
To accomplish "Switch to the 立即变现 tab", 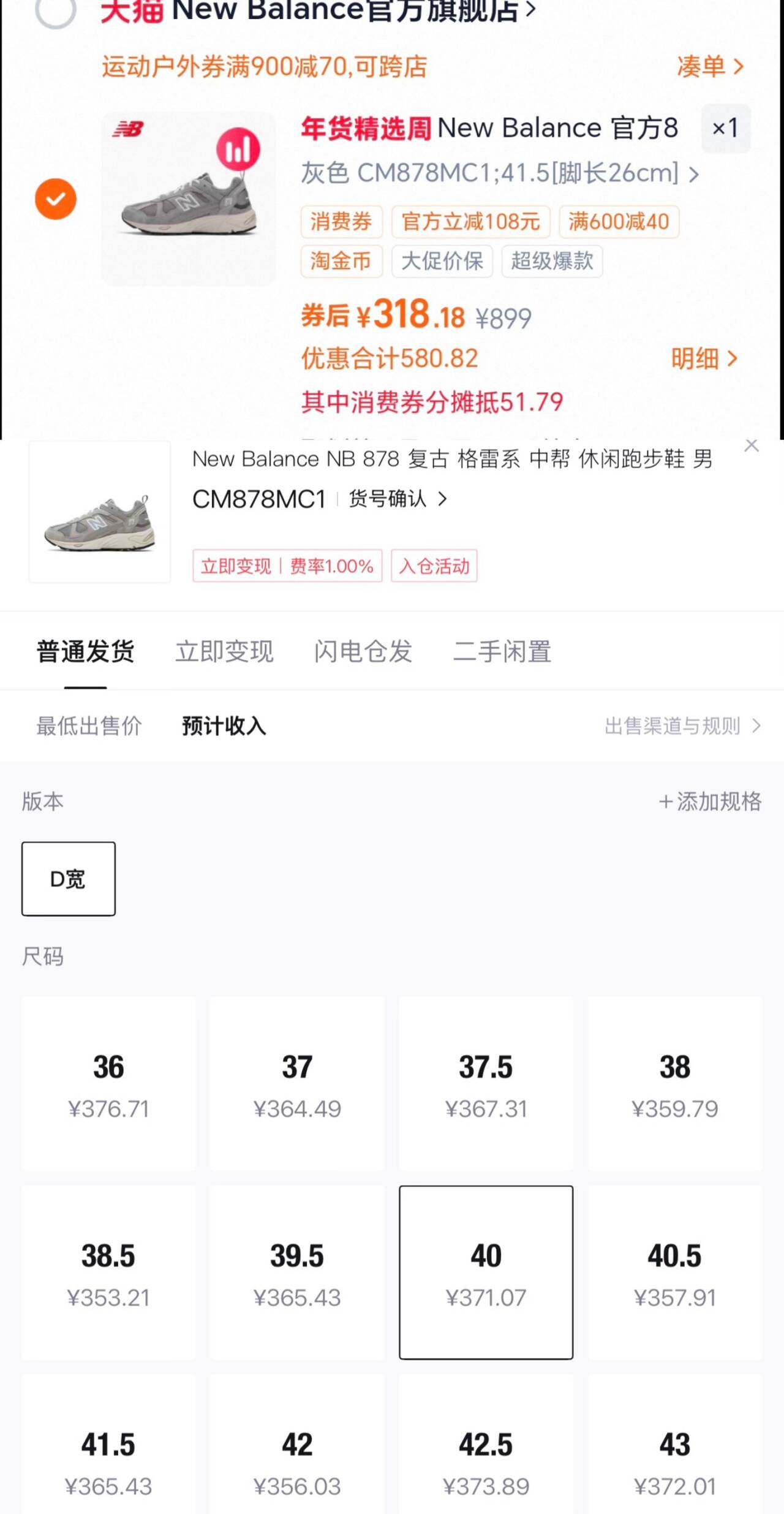I will (224, 651).
